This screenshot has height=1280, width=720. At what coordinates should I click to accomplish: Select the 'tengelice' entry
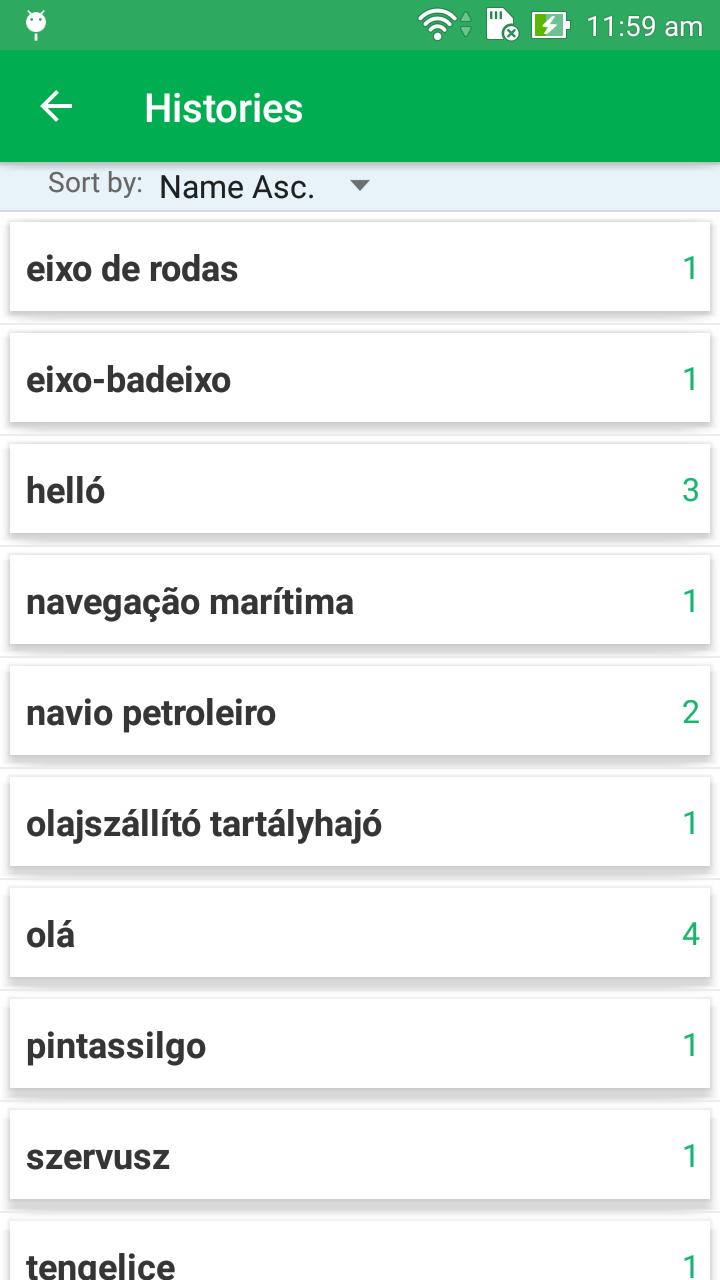click(x=360, y=1251)
